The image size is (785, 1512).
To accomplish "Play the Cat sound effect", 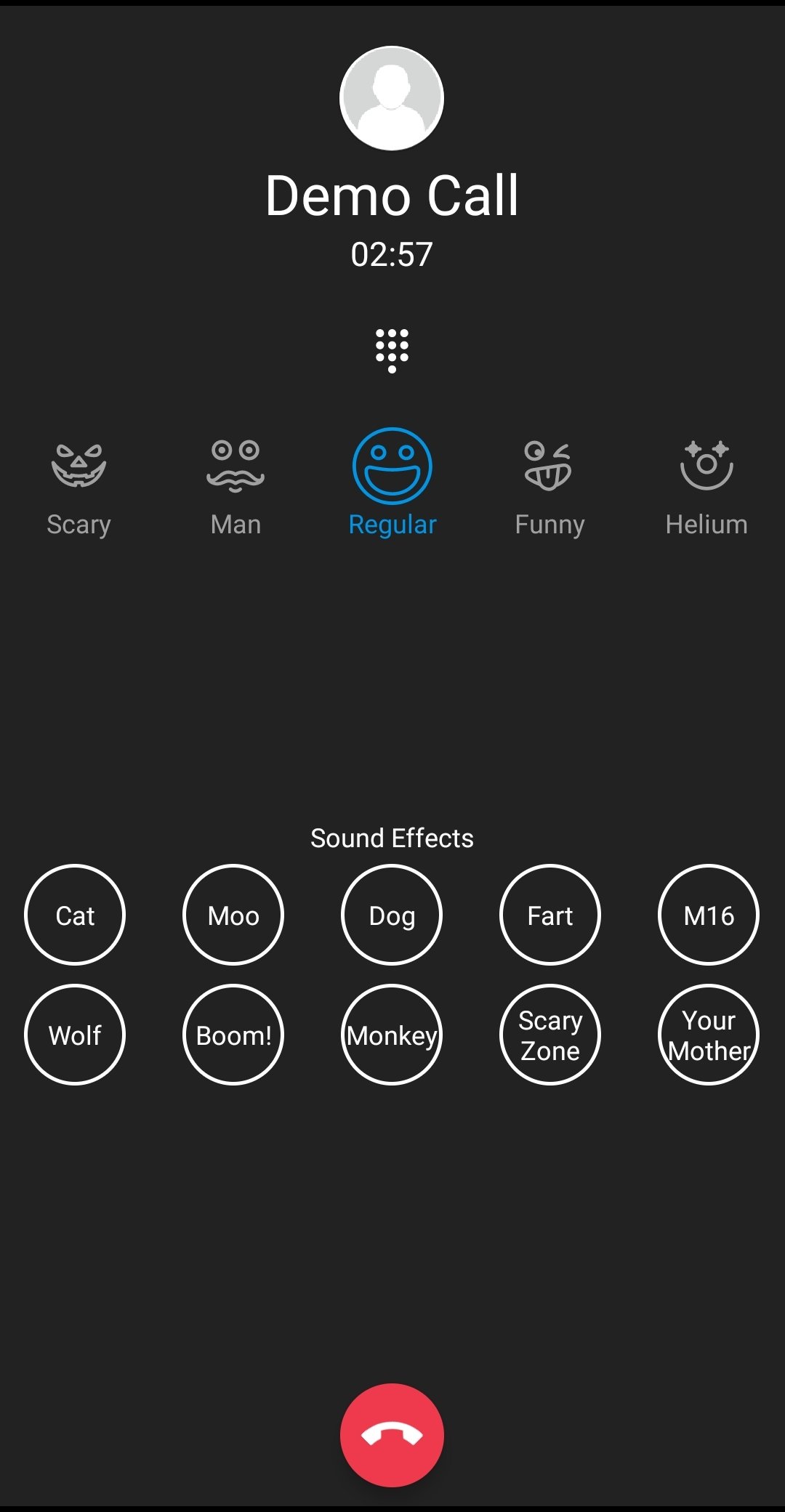I will (x=75, y=915).
